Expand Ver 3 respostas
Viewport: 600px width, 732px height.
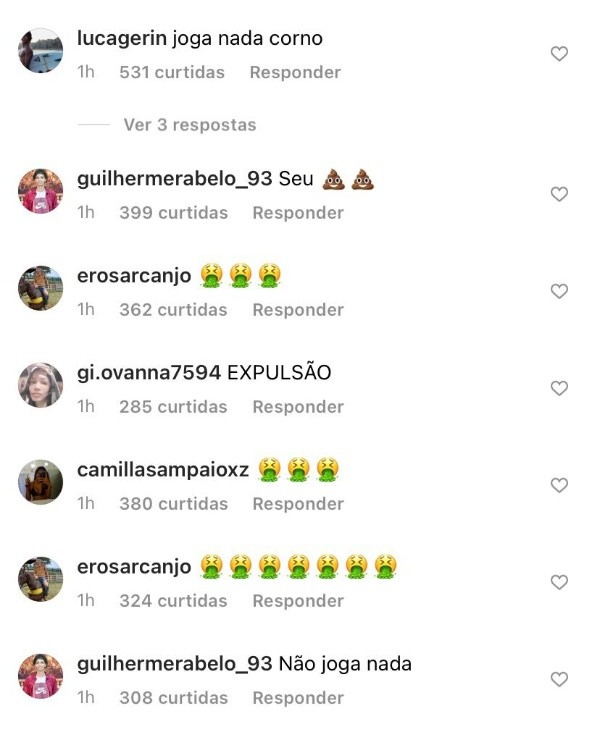click(x=189, y=125)
